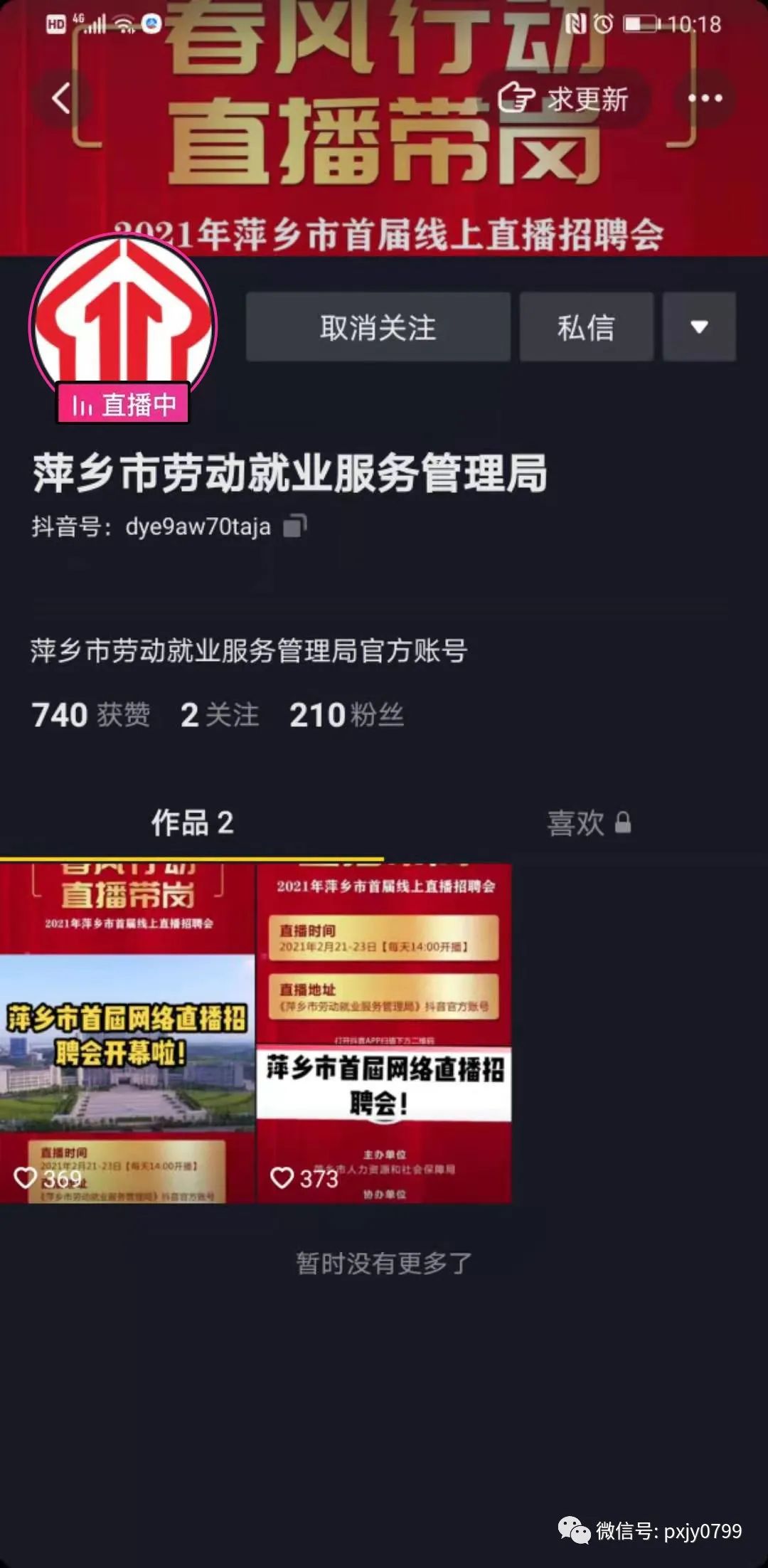Switch to the 喜欢 likes tab

click(x=588, y=823)
